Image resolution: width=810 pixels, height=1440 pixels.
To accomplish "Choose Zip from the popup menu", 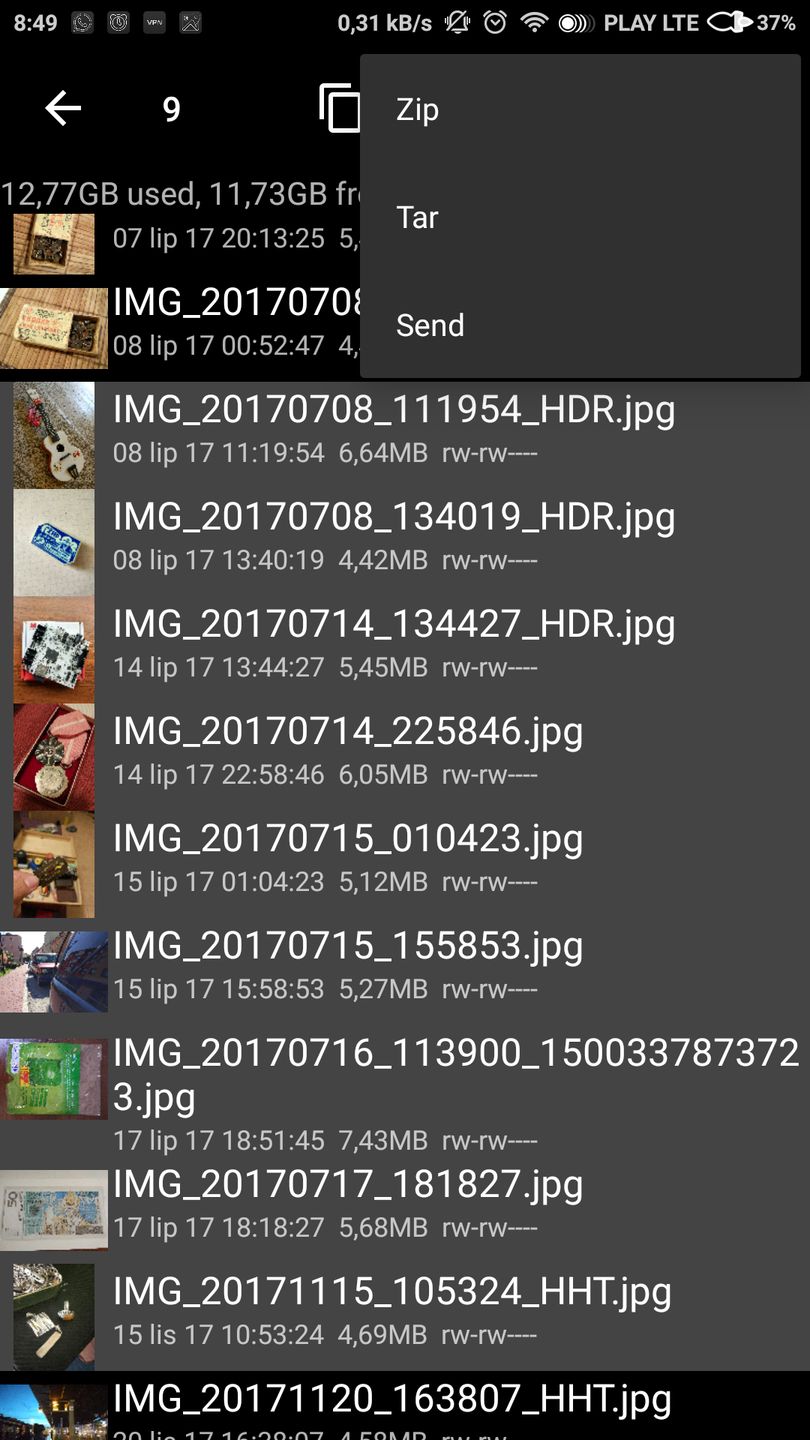I will click(418, 109).
